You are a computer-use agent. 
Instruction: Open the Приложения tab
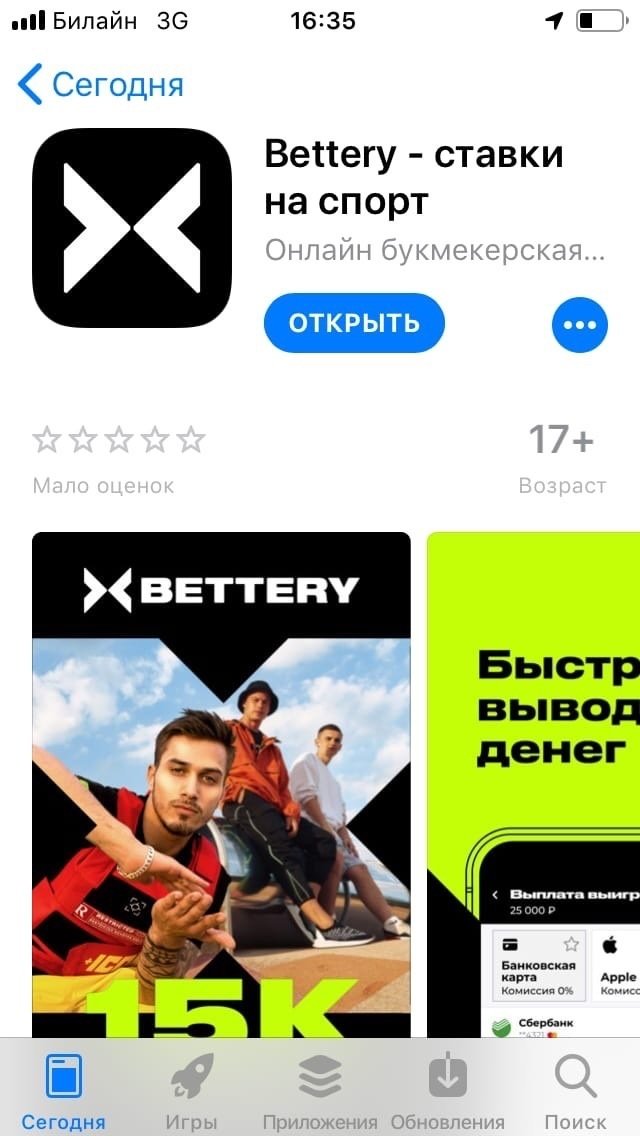click(320, 1090)
